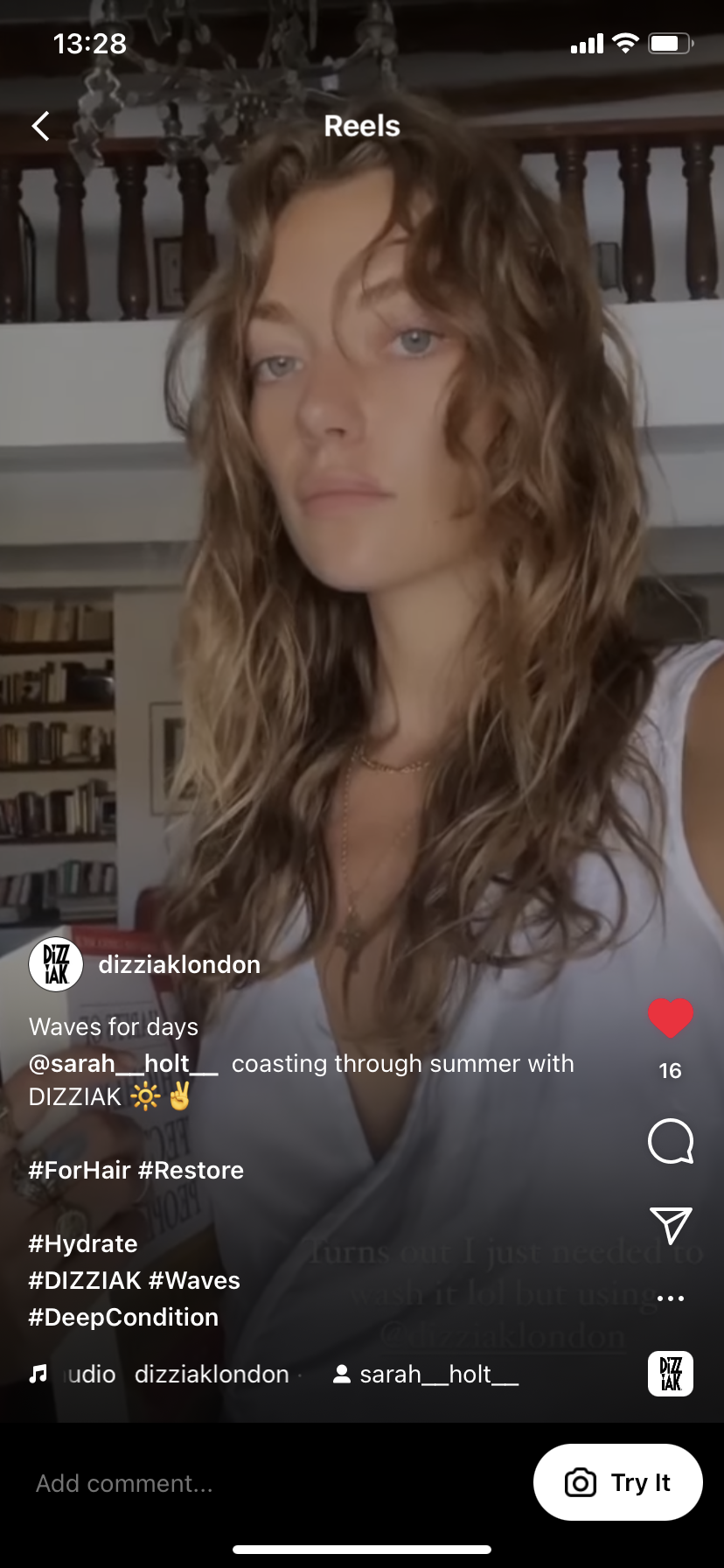The width and height of the screenshot is (724, 1568).
Task: Share this reel via paper plane icon
Action: click(x=670, y=1225)
